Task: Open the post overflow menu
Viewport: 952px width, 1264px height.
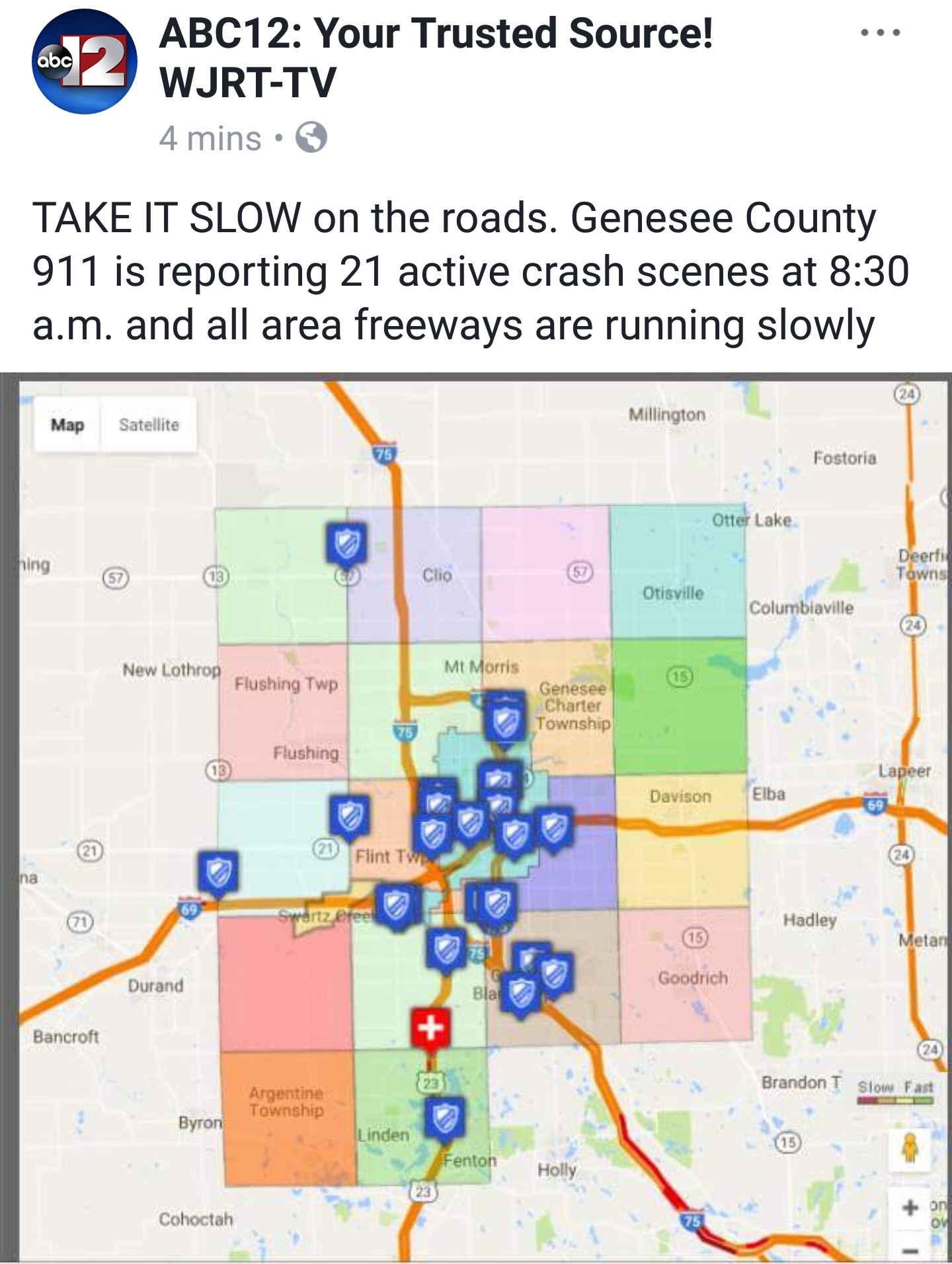Action: (880, 32)
